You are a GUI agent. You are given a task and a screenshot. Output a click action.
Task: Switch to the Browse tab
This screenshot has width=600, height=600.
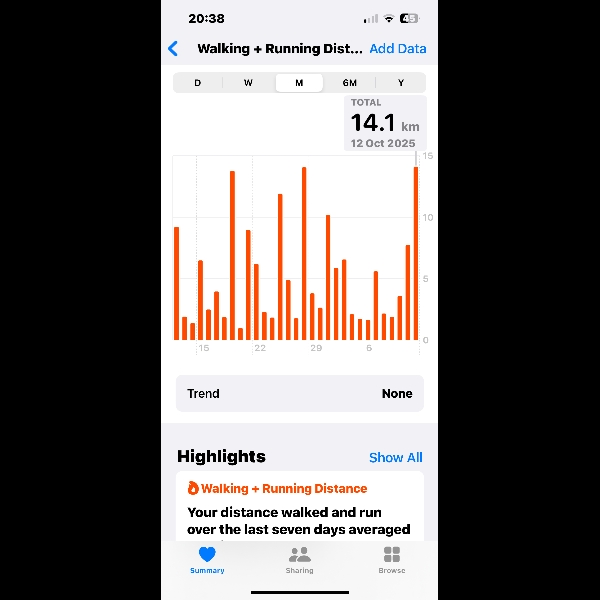(x=392, y=559)
